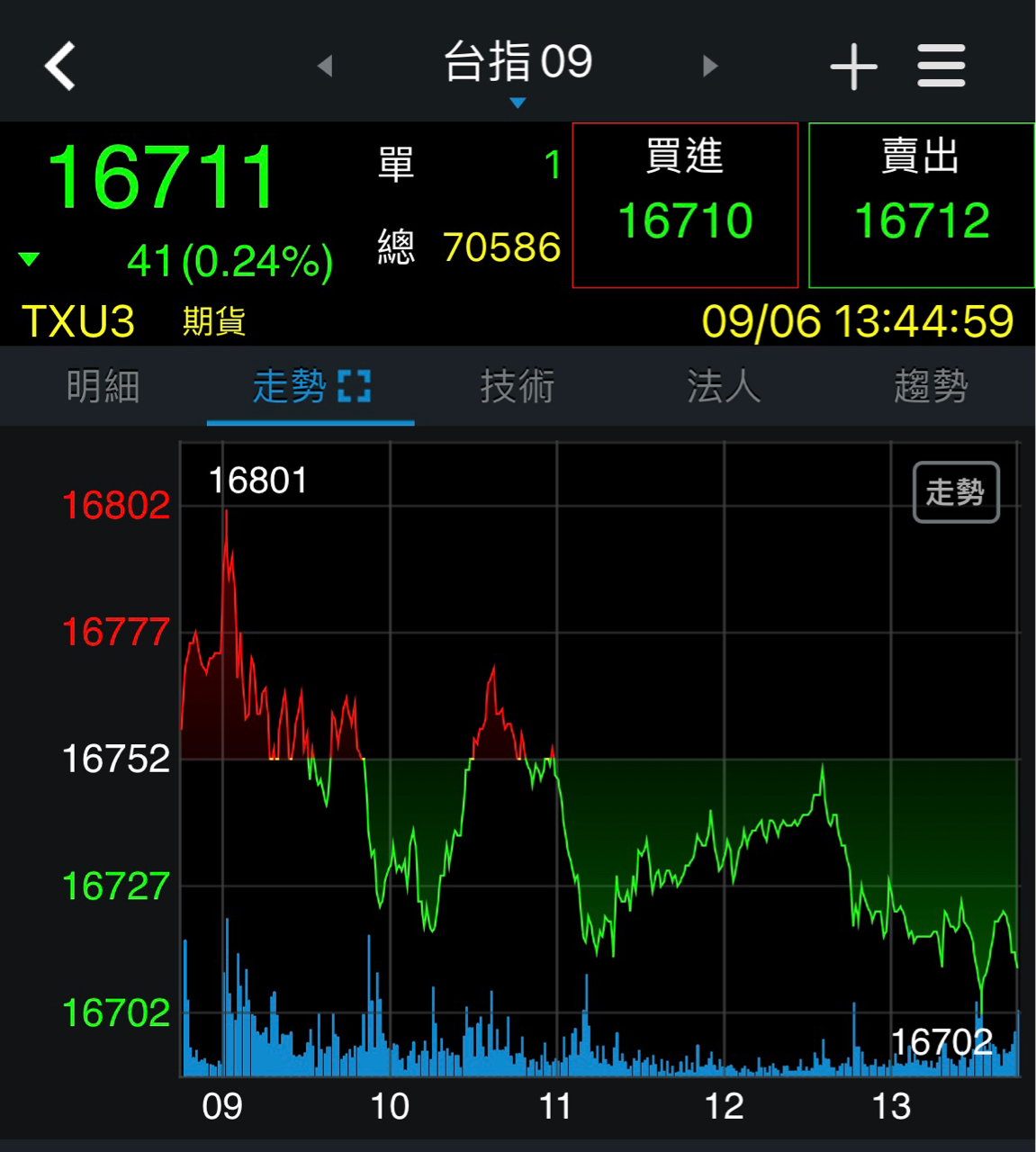Tap the back arrow to exit quote page
Screen dimensions: 1036x1152
click(58, 65)
